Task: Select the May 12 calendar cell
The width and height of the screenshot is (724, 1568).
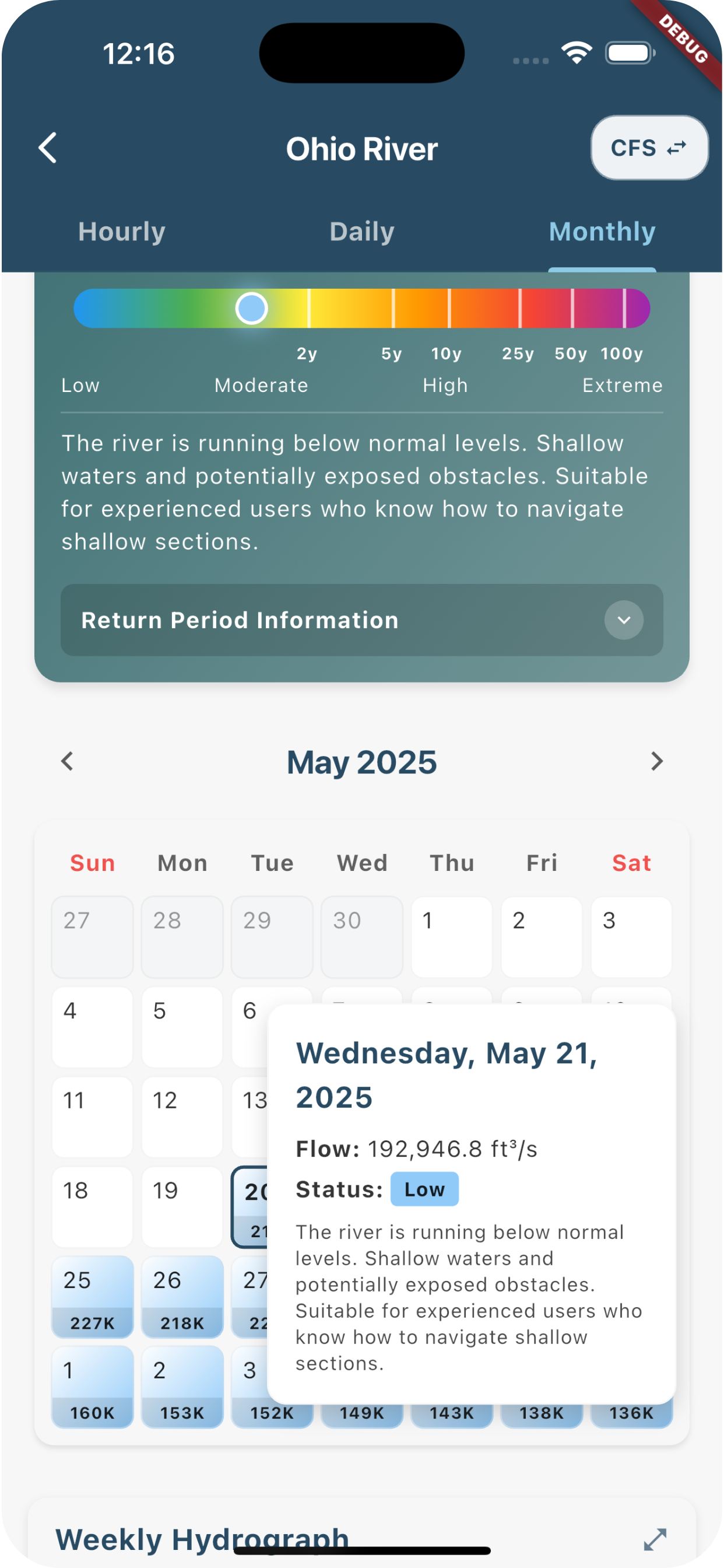Action: [x=182, y=1116]
